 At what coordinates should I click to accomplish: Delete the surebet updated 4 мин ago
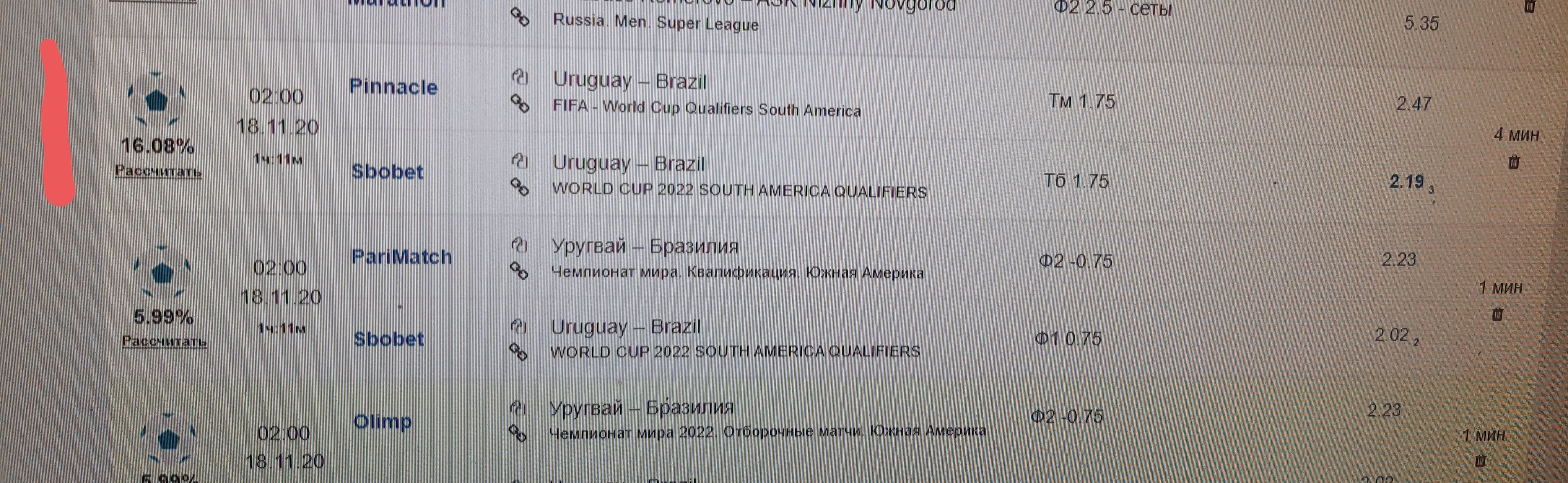tap(1514, 163)
